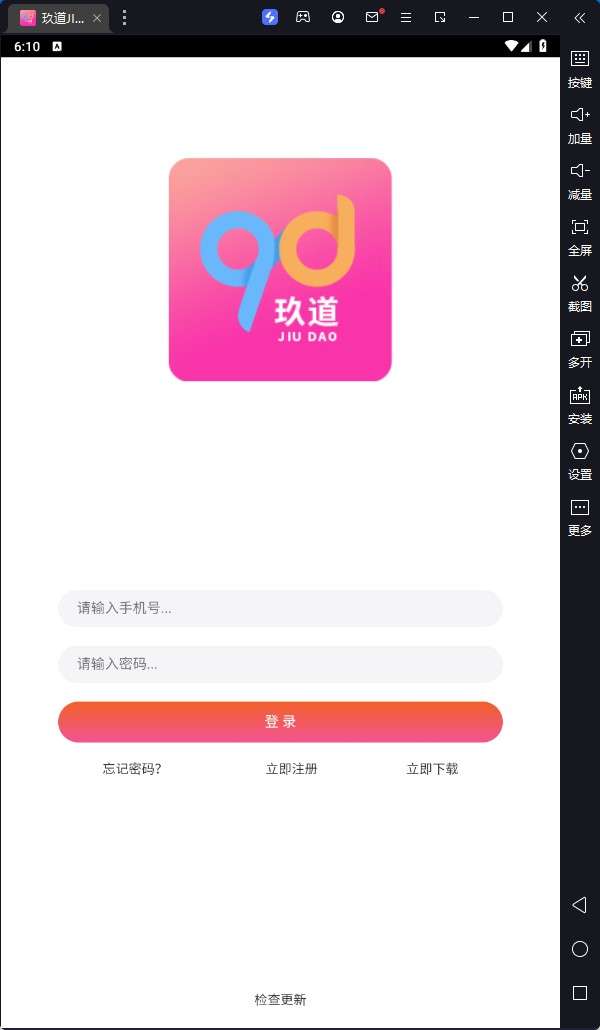Open the 立即注册 register link

(291, 769)
